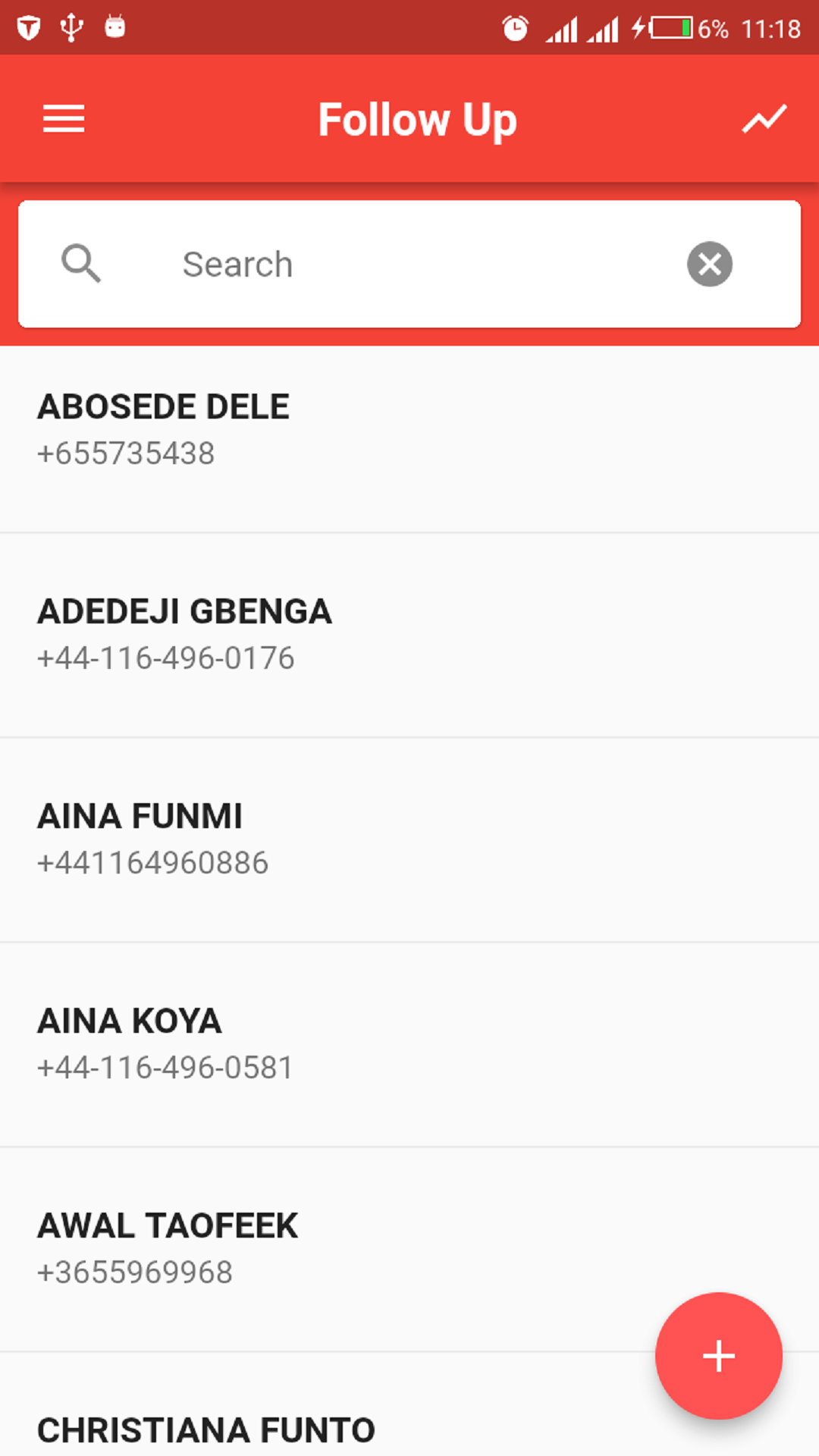The width and height of the screenshot is (819, 1456).
Task: Open contact CHRISTIANA FUNTO
Action: point(409,1404)
